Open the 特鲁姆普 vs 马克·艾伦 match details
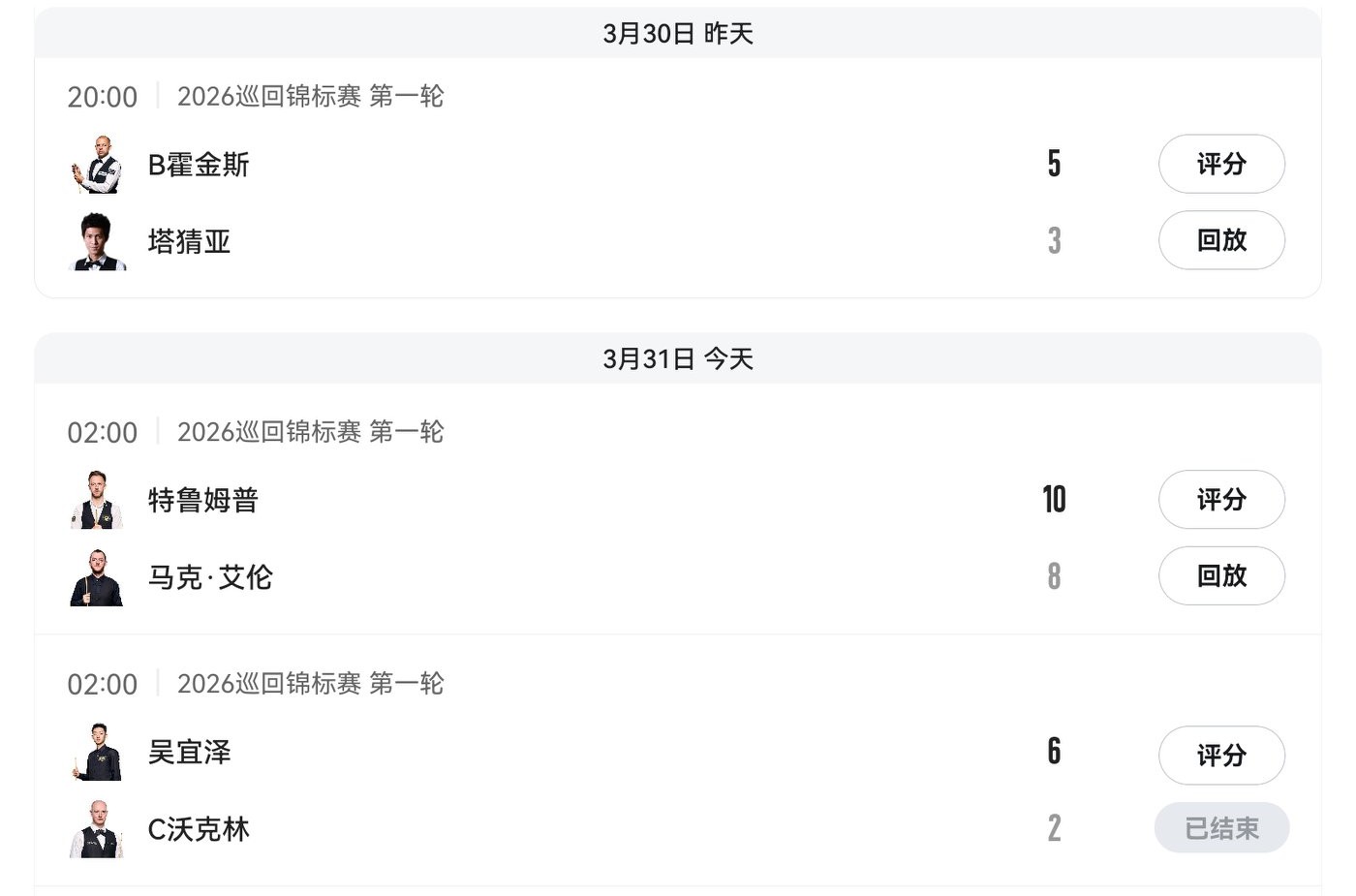 tap(581, 538)
